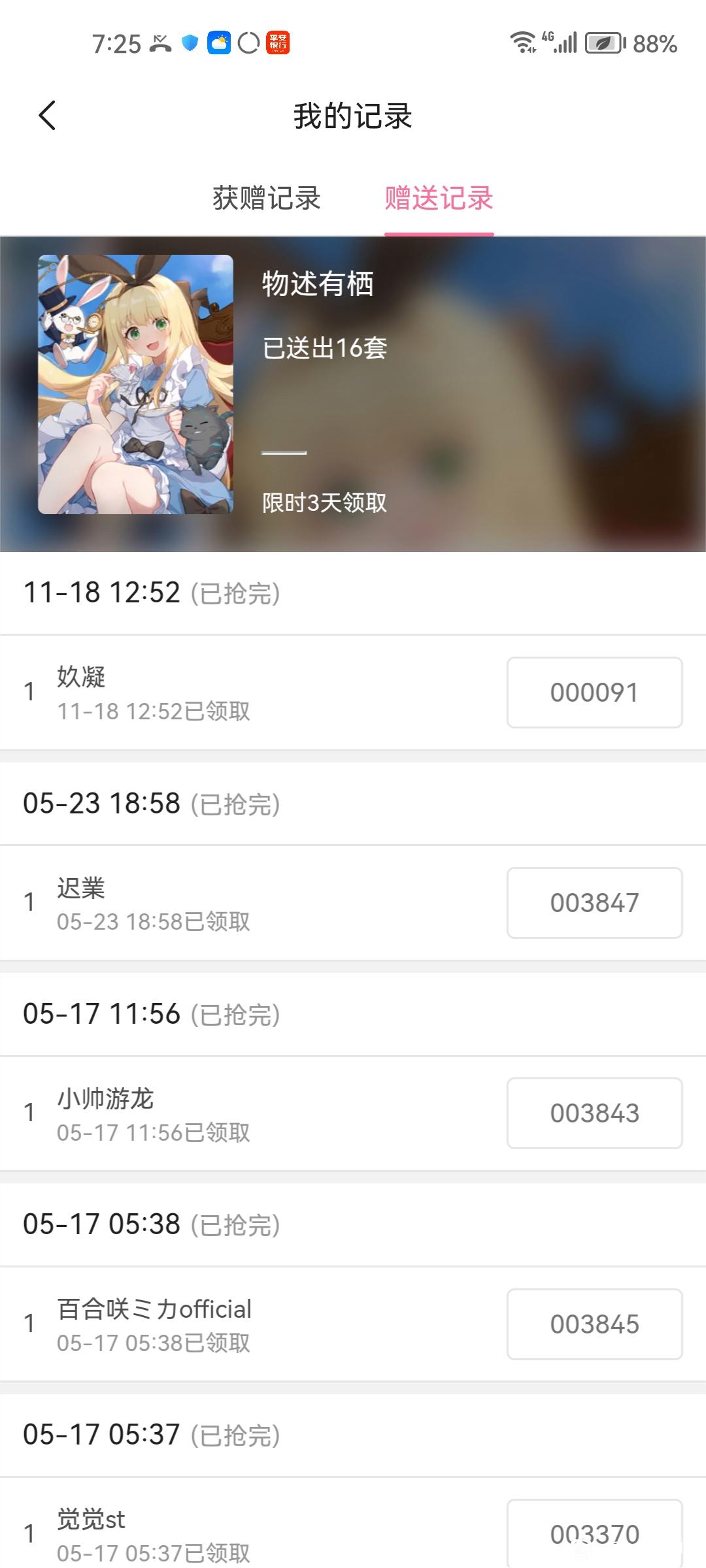Select the 赠送记录 tab
Viewport: 706px width, 1568px height.
(x=439, y=198)
